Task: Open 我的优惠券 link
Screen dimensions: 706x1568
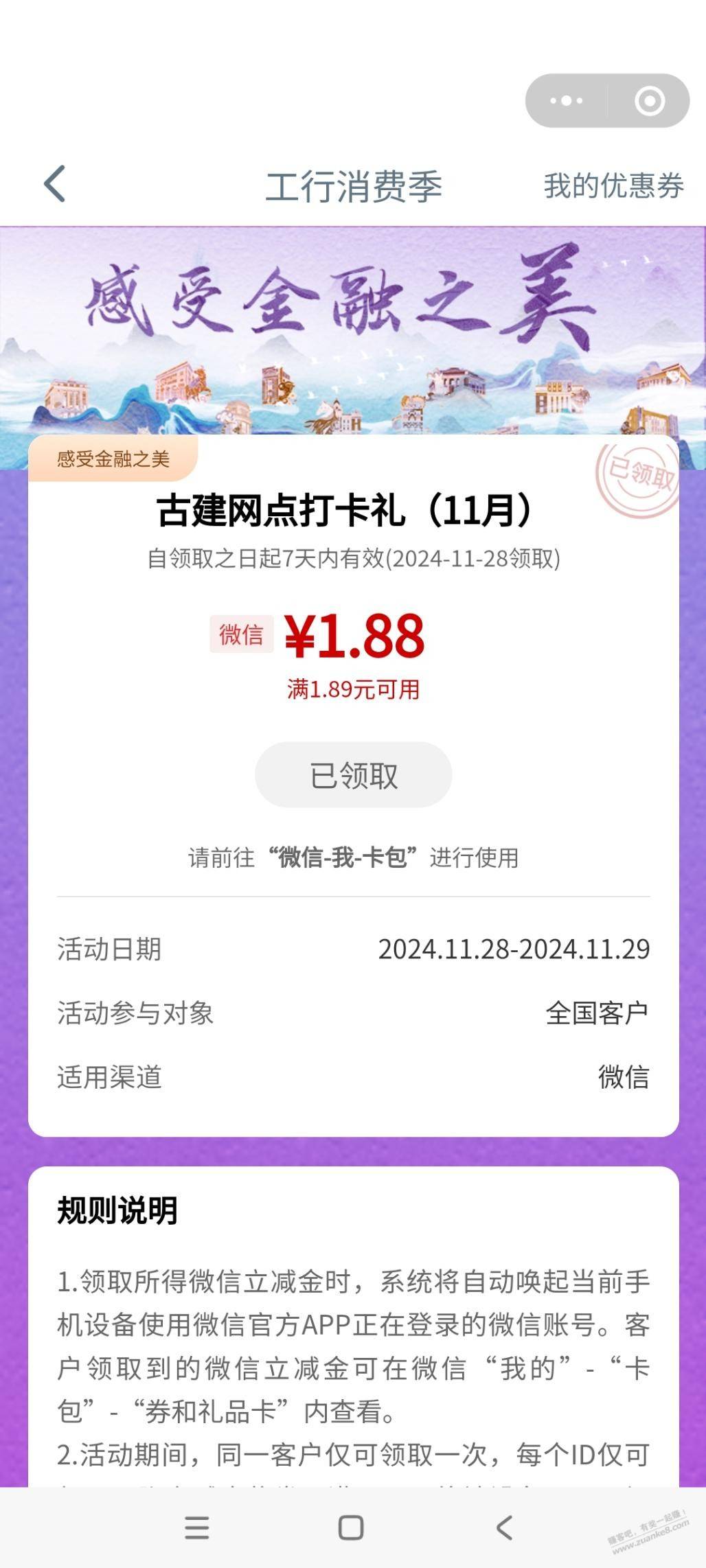Action: pyautogui.click(x=614, y=186)
